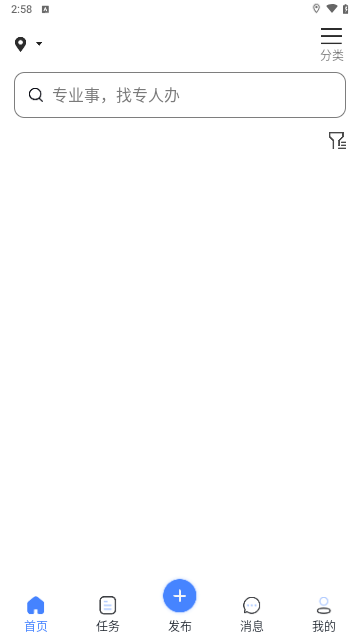The image size is (360, 640).
Task: Switch to the 任务 tab
Action: [x=108, y=614]
